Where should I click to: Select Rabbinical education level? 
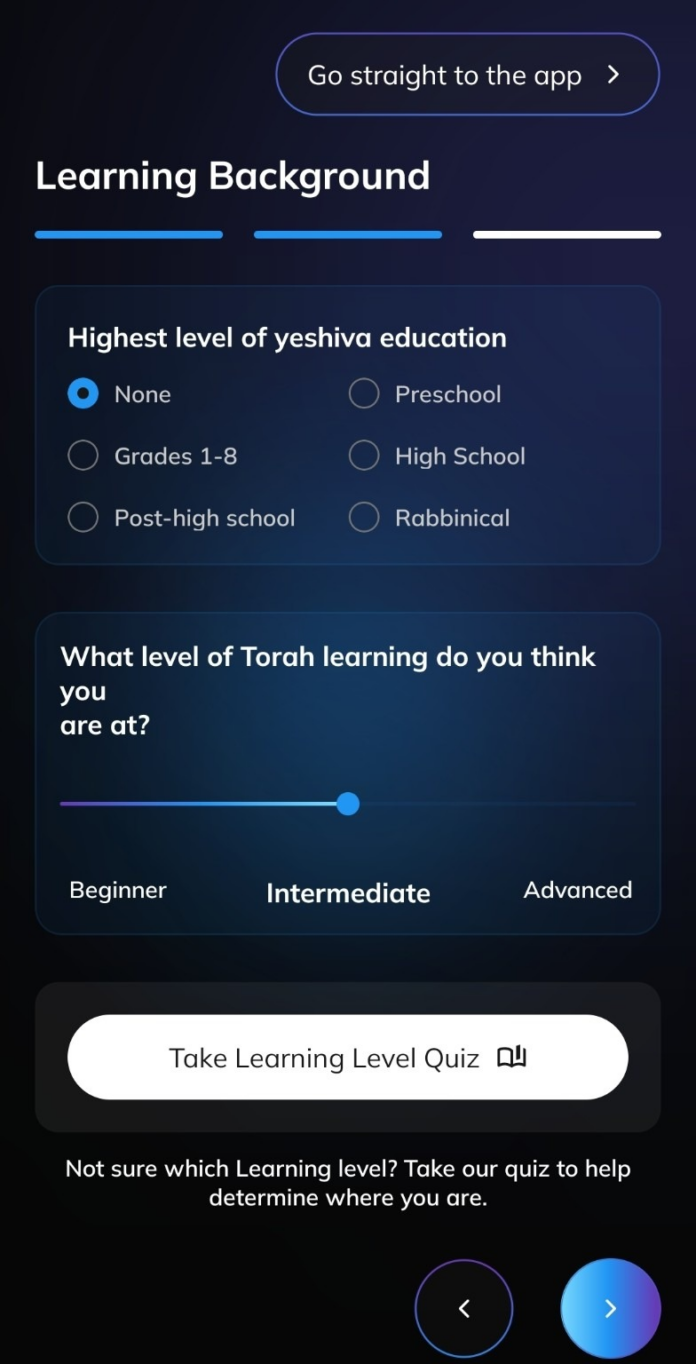(364, 518)
